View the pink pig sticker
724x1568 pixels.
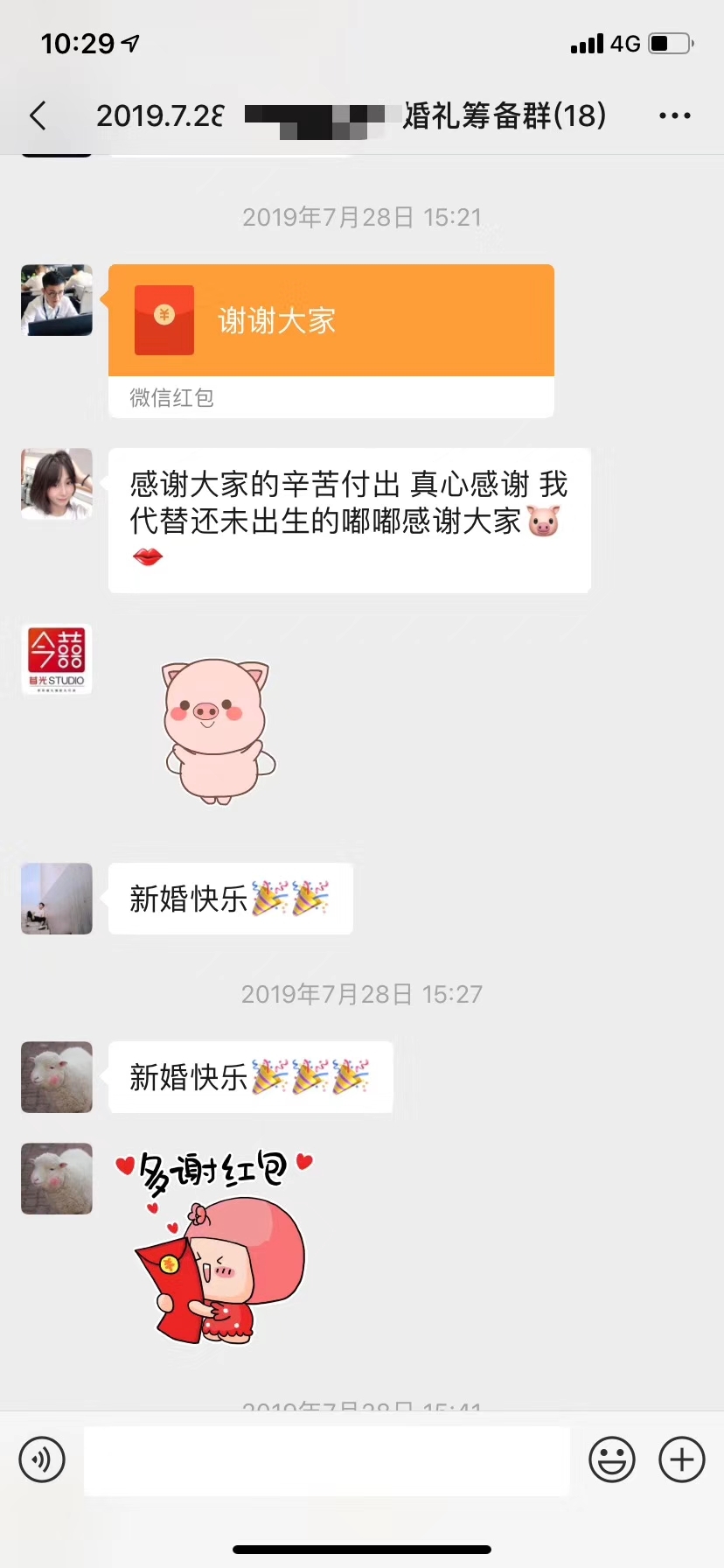coord(217,731)
